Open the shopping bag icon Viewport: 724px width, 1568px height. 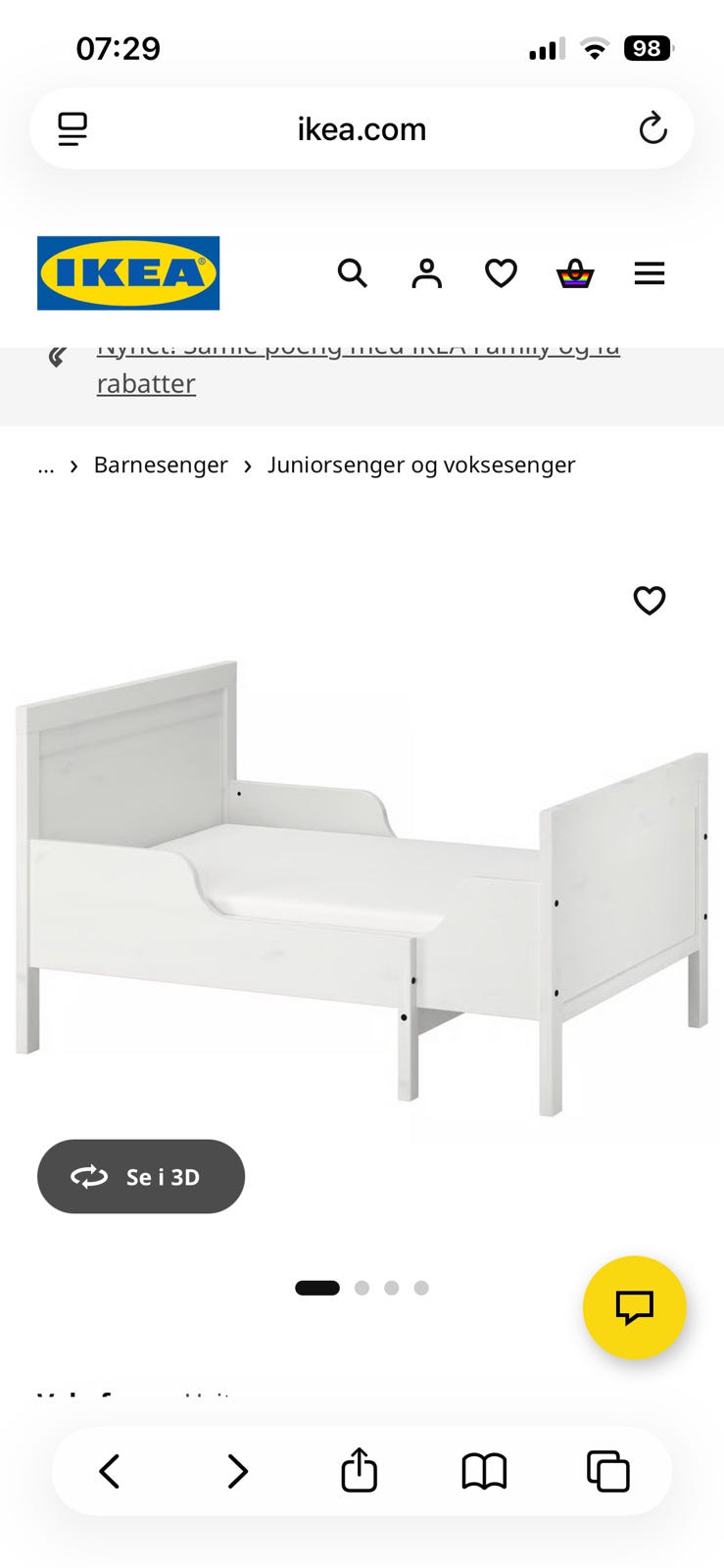[576, 273]
